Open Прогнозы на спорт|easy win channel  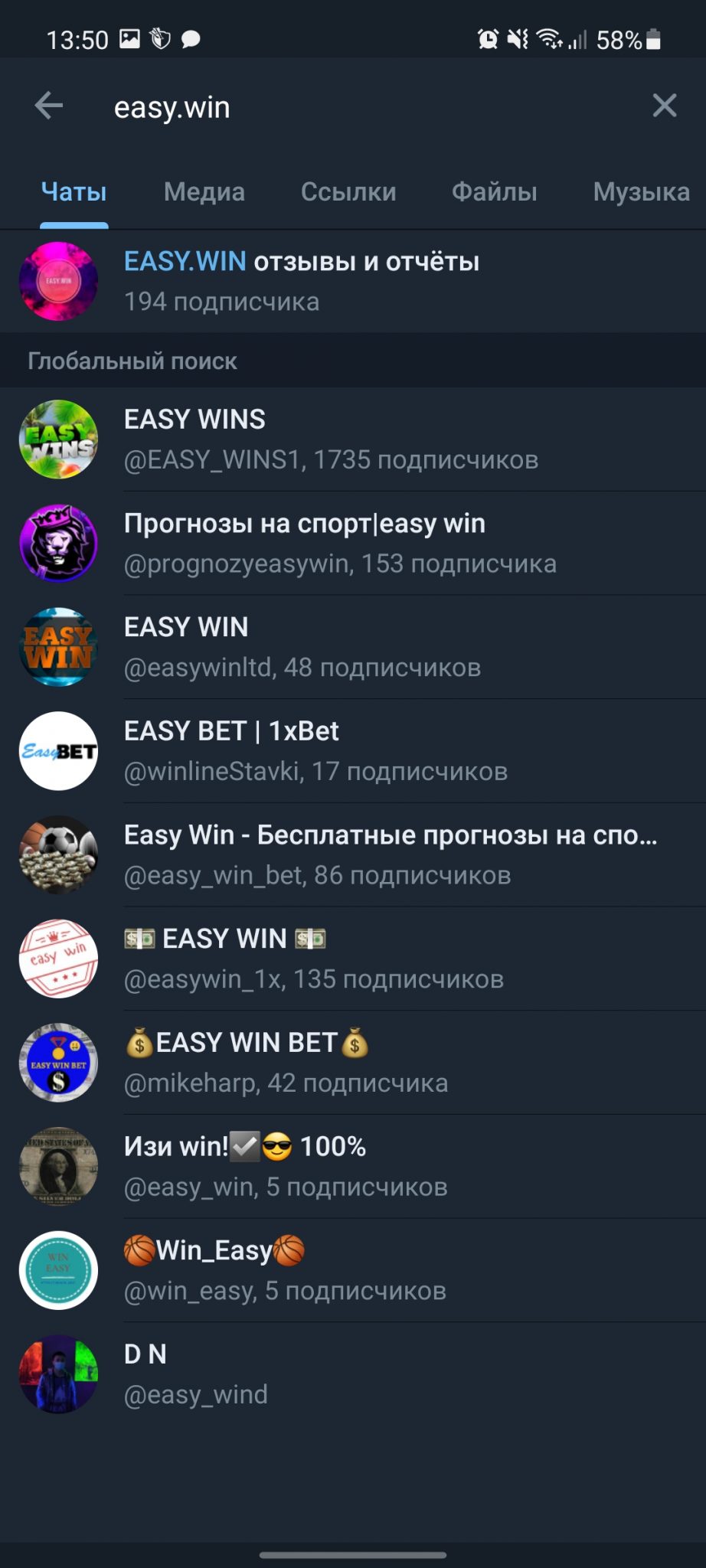pos(353,544)
